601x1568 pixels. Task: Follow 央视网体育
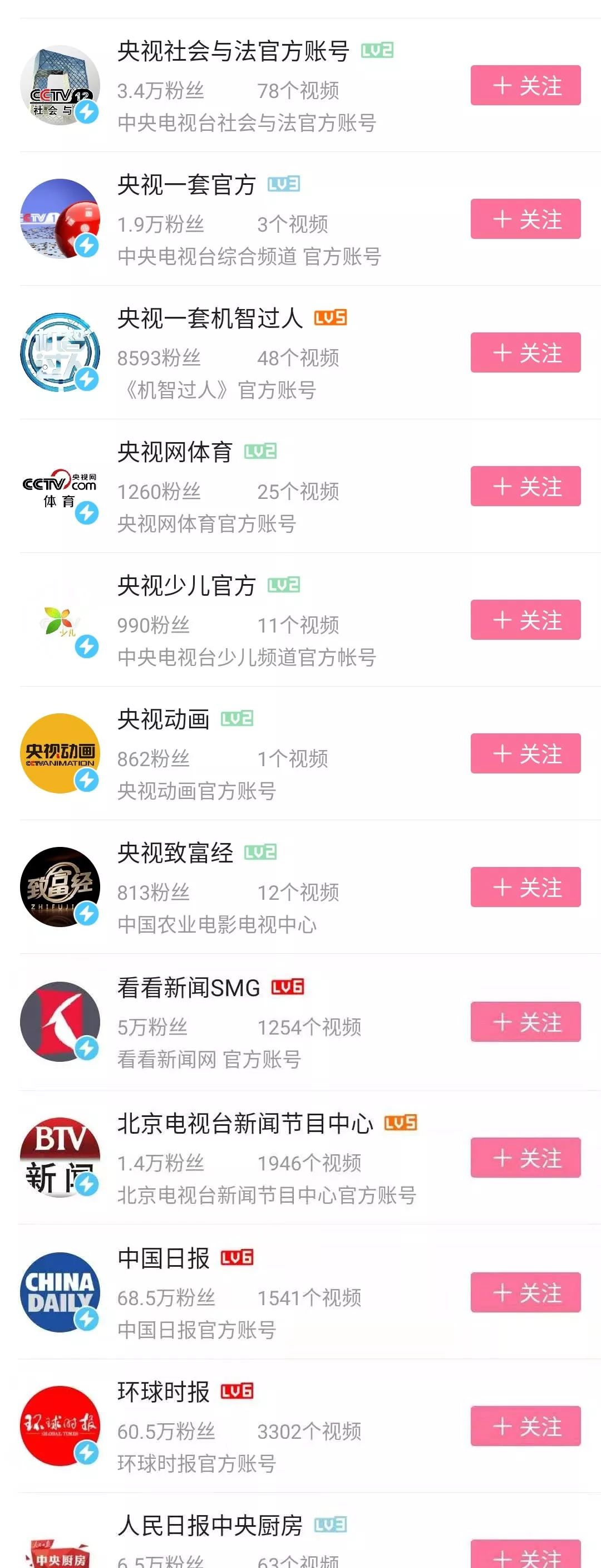(525, 486)
